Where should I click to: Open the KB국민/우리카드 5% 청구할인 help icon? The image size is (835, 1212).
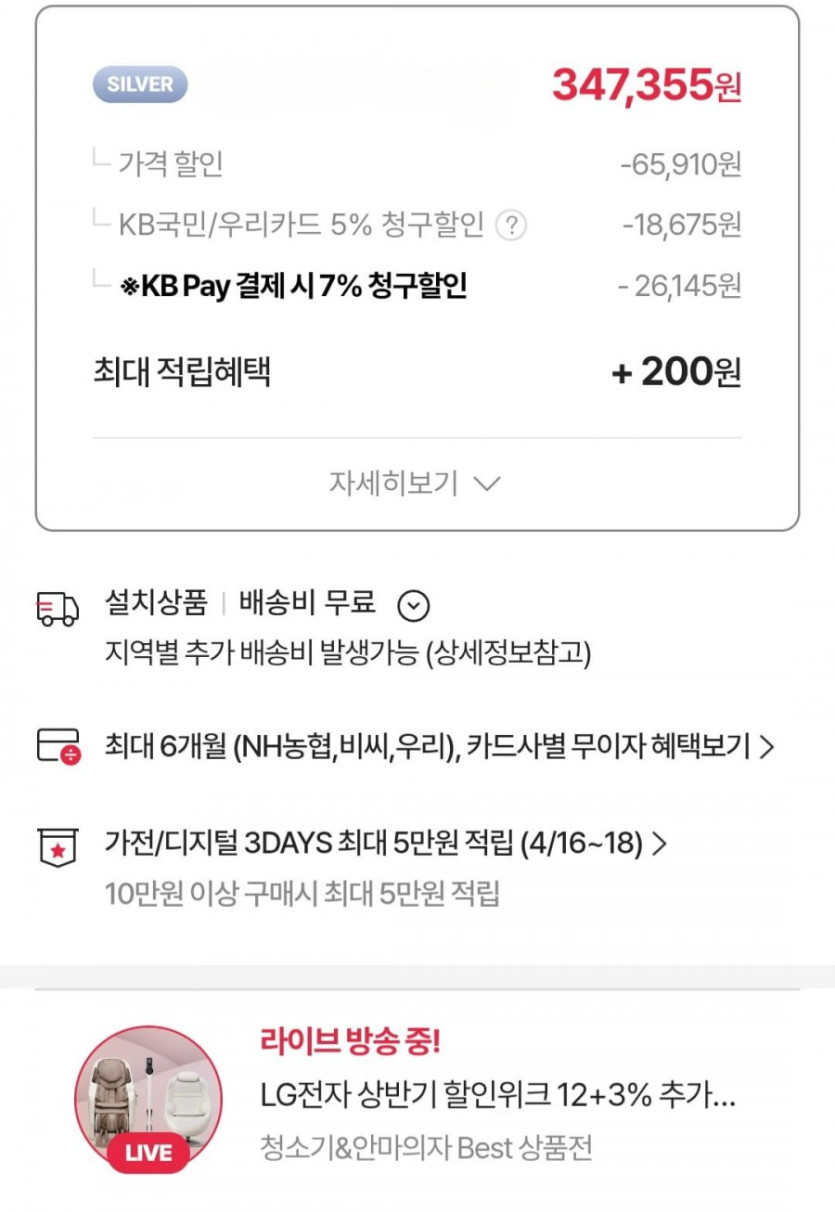[x=511, y=225]
